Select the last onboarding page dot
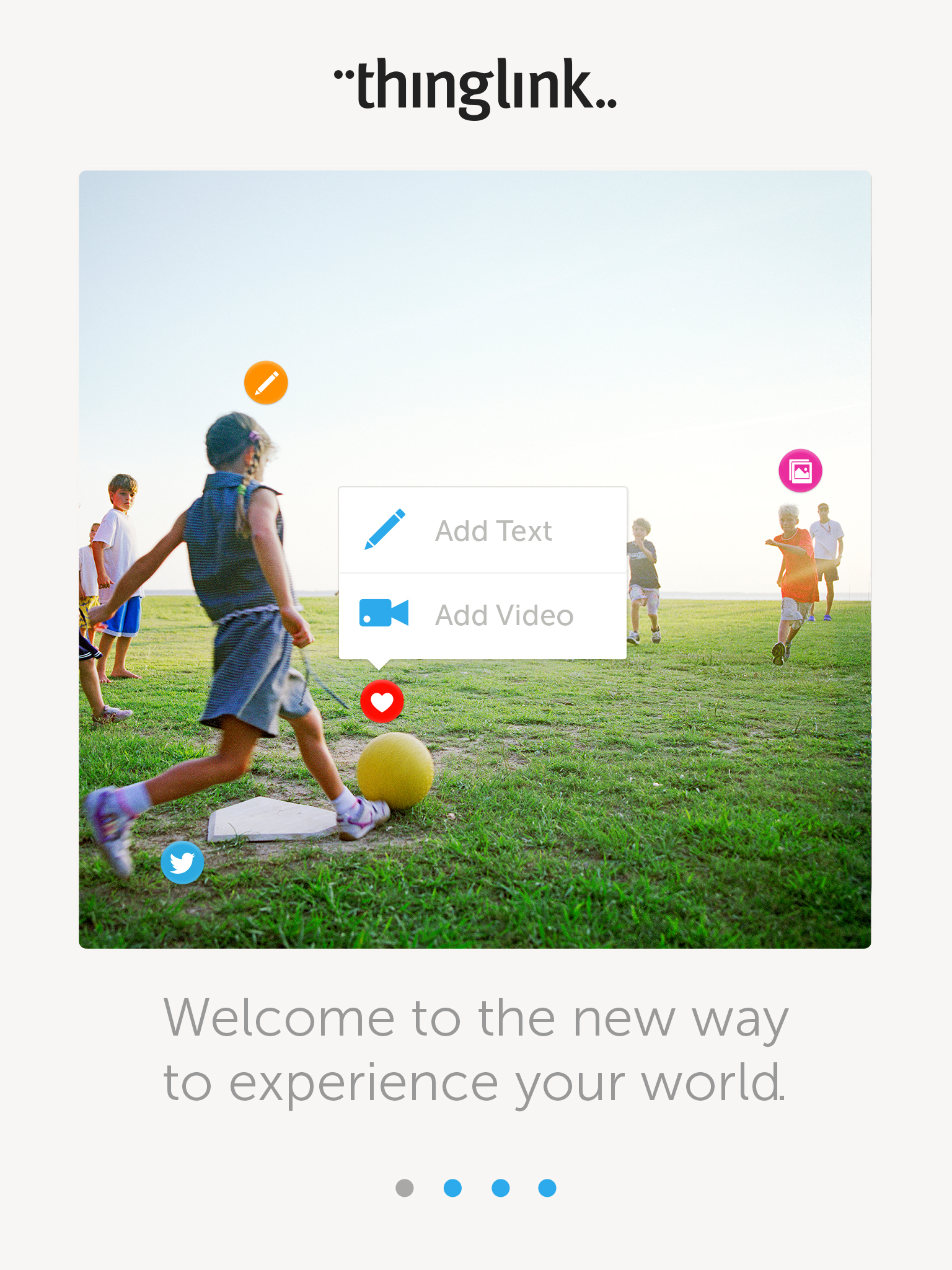The image size is (952, 1270). pyautogui.click(x=547, y=1188)
